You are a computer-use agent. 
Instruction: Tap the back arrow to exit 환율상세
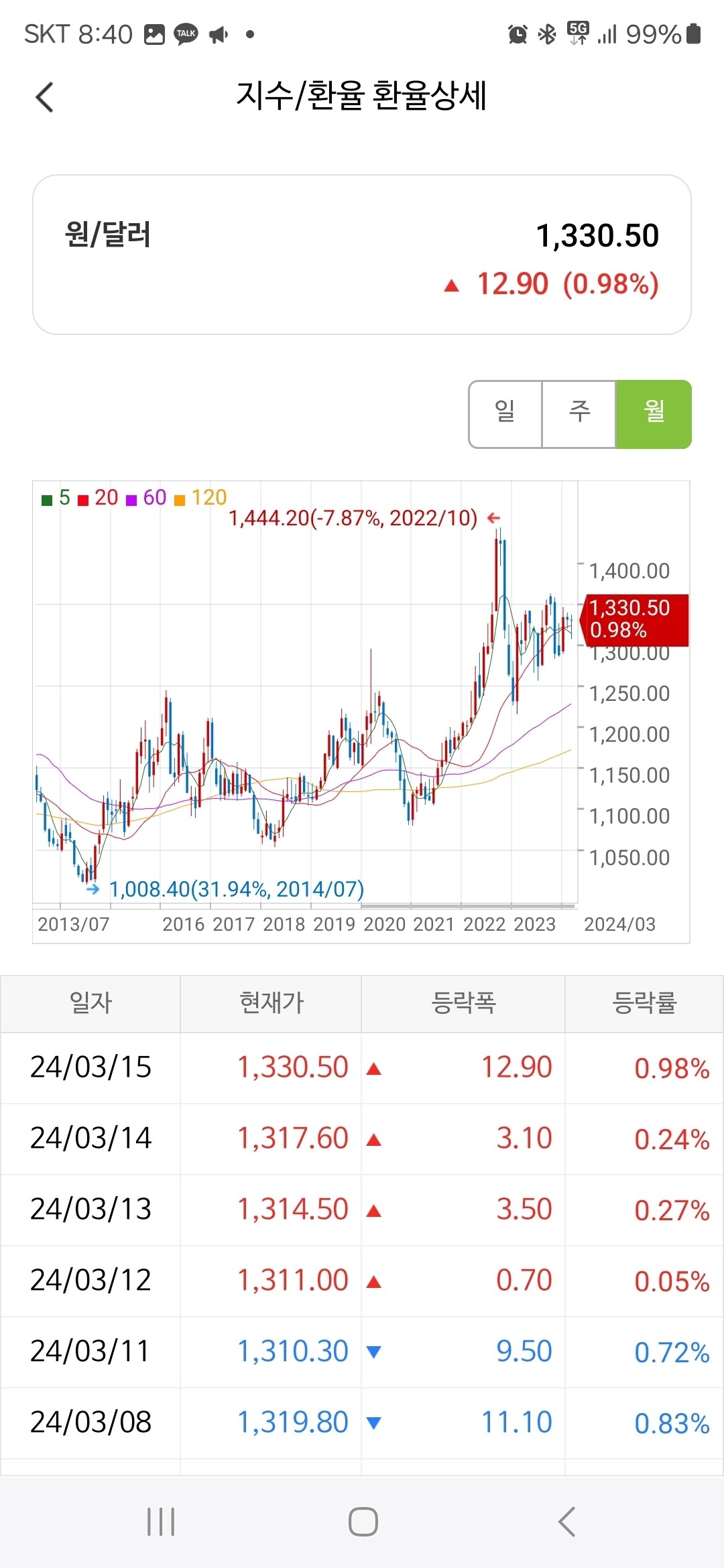click(x=44, y=96)
